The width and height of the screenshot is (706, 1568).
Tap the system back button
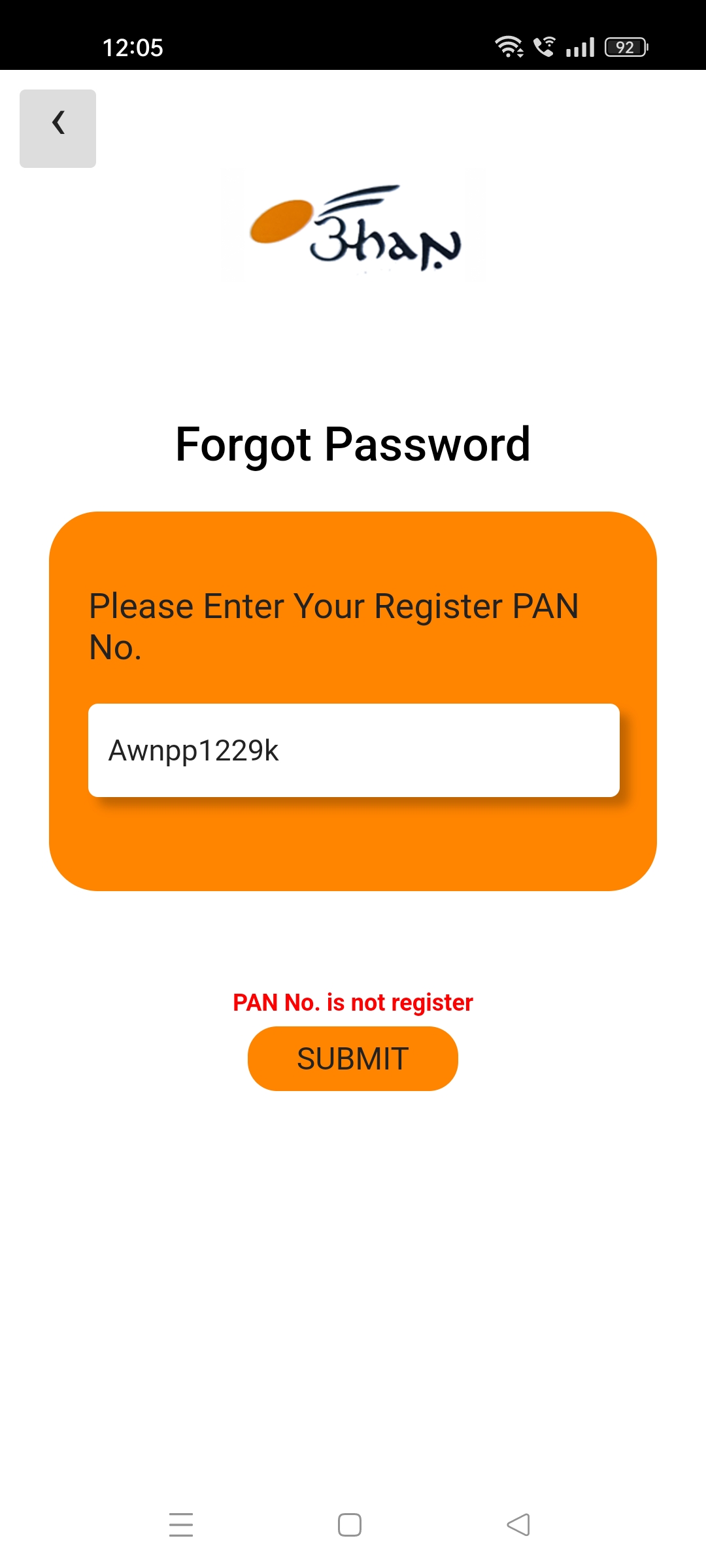click(518, 1525)
